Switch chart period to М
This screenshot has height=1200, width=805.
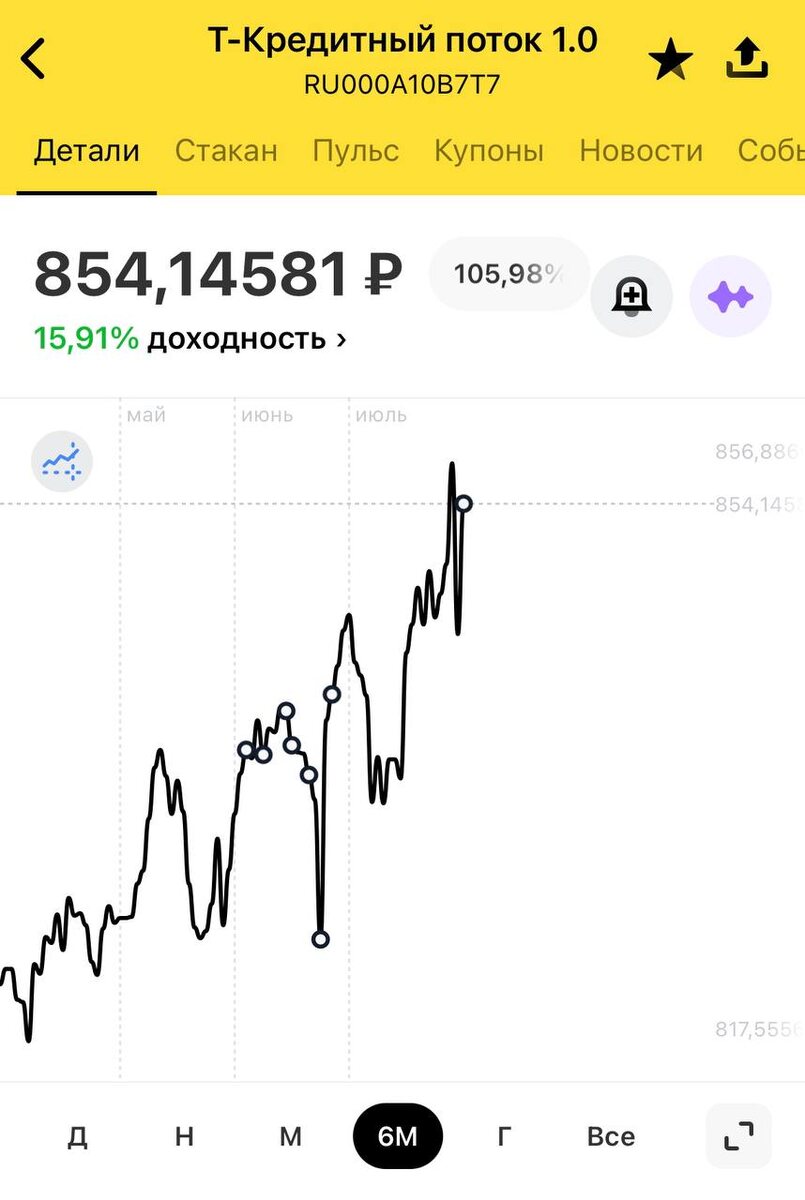pyautogui.click(x=291, y=1136)
